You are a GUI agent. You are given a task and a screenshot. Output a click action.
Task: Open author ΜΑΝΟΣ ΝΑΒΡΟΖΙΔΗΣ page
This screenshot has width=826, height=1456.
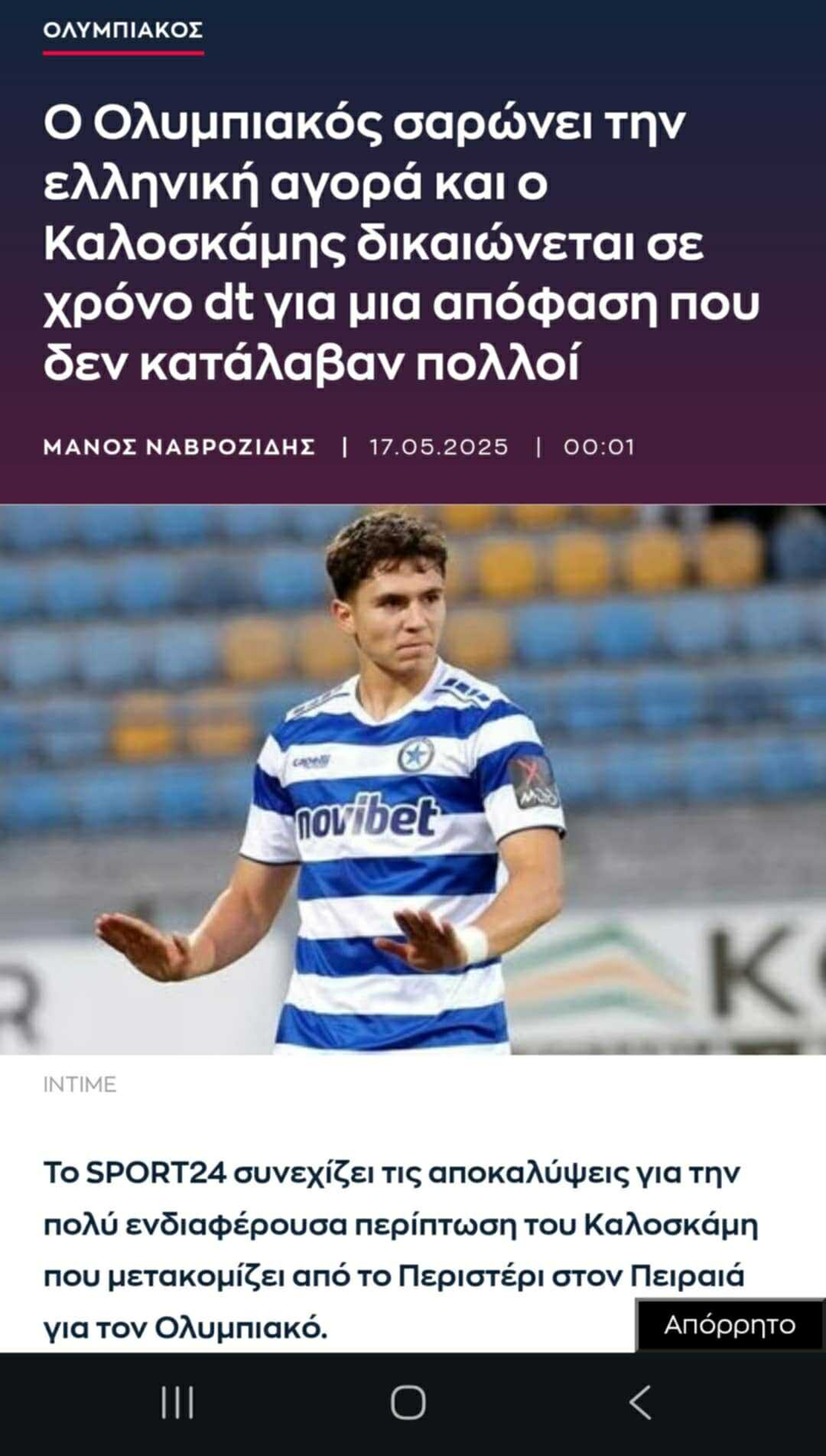click(179, 447)
